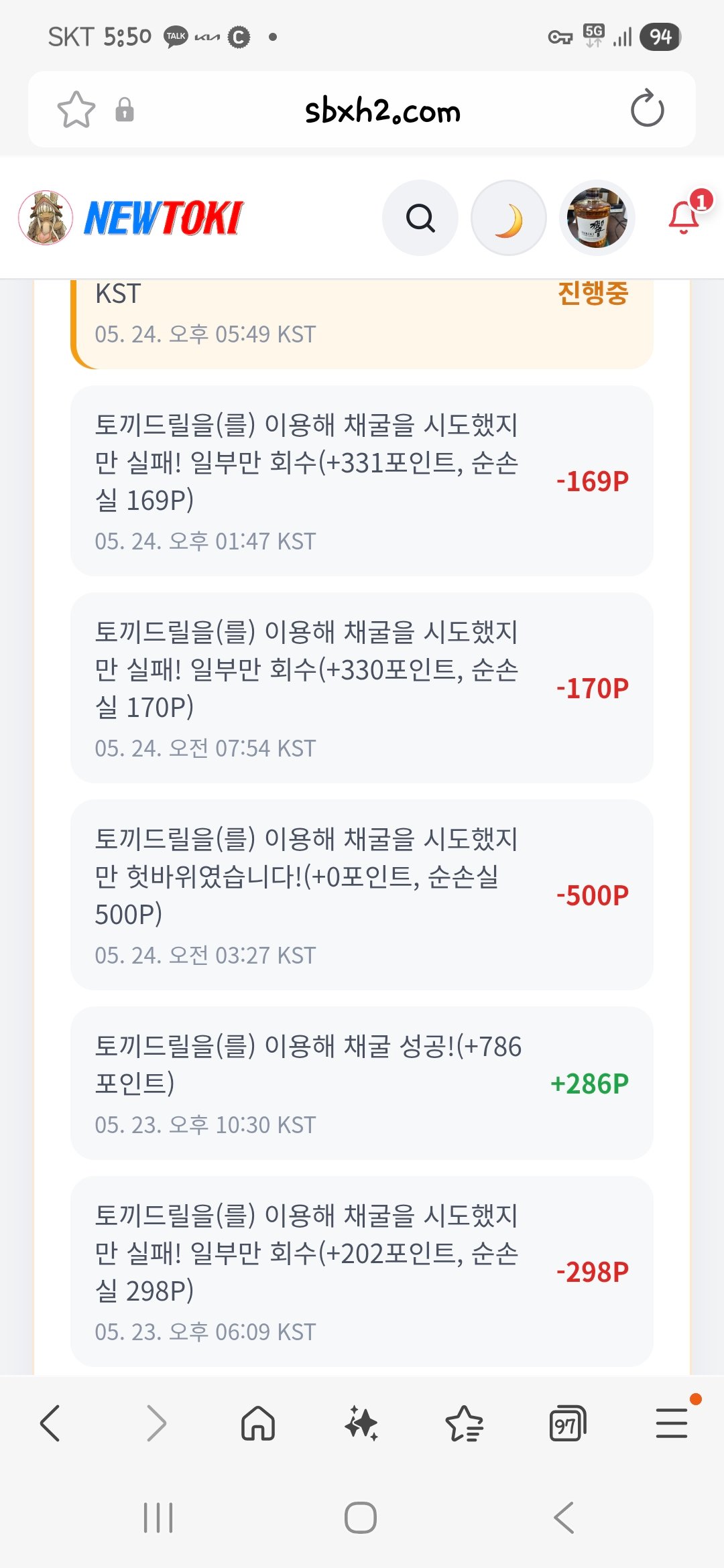
Task: Bookmark this page with the star icon
Action: pyautogui.click(x=76, y=109)
